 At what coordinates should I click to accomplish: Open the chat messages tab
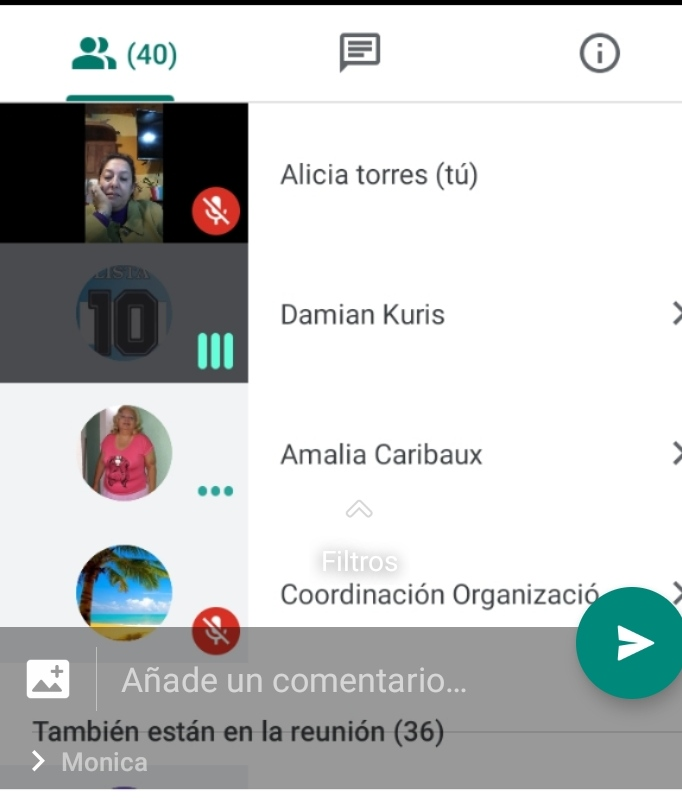[x=359, y=53]
